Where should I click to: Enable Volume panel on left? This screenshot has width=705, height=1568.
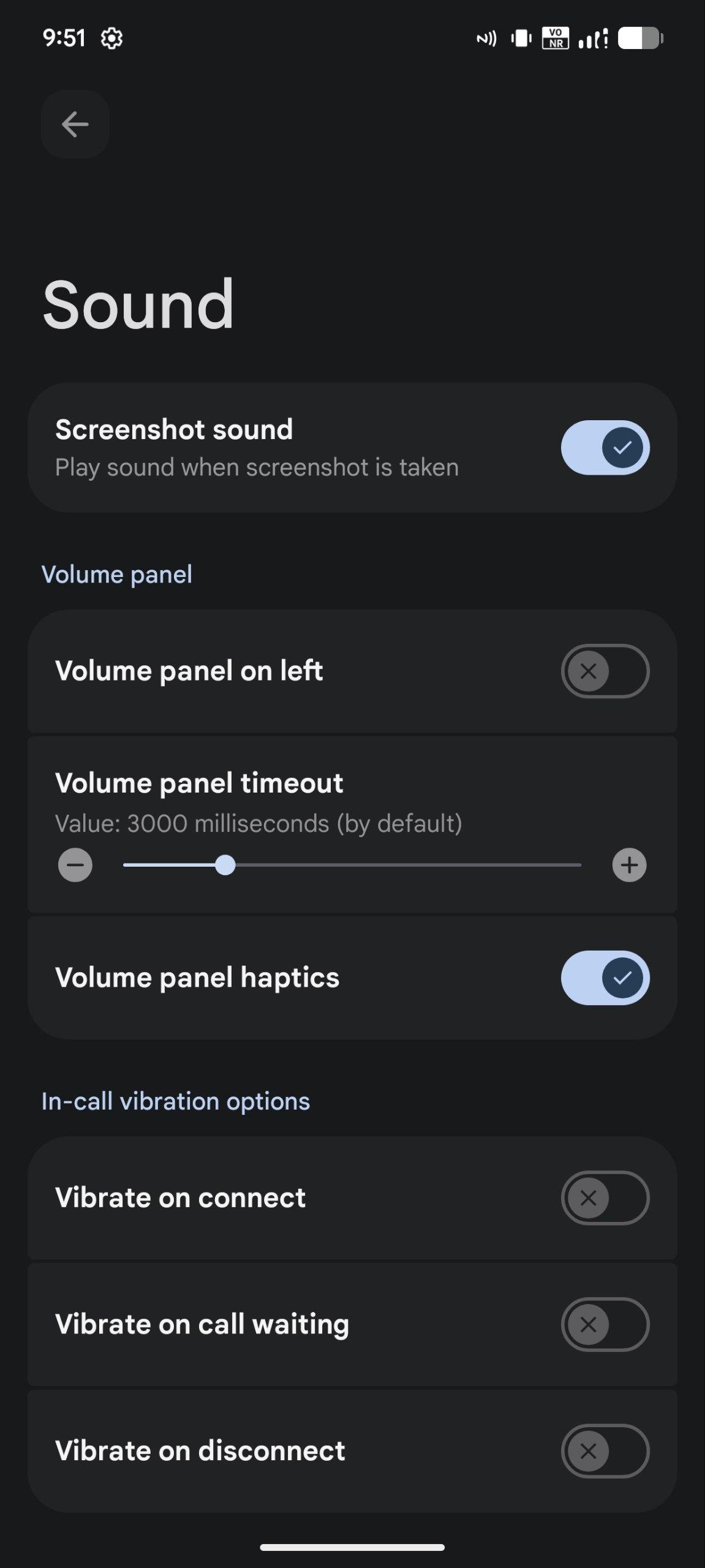[x=605, y=671]
